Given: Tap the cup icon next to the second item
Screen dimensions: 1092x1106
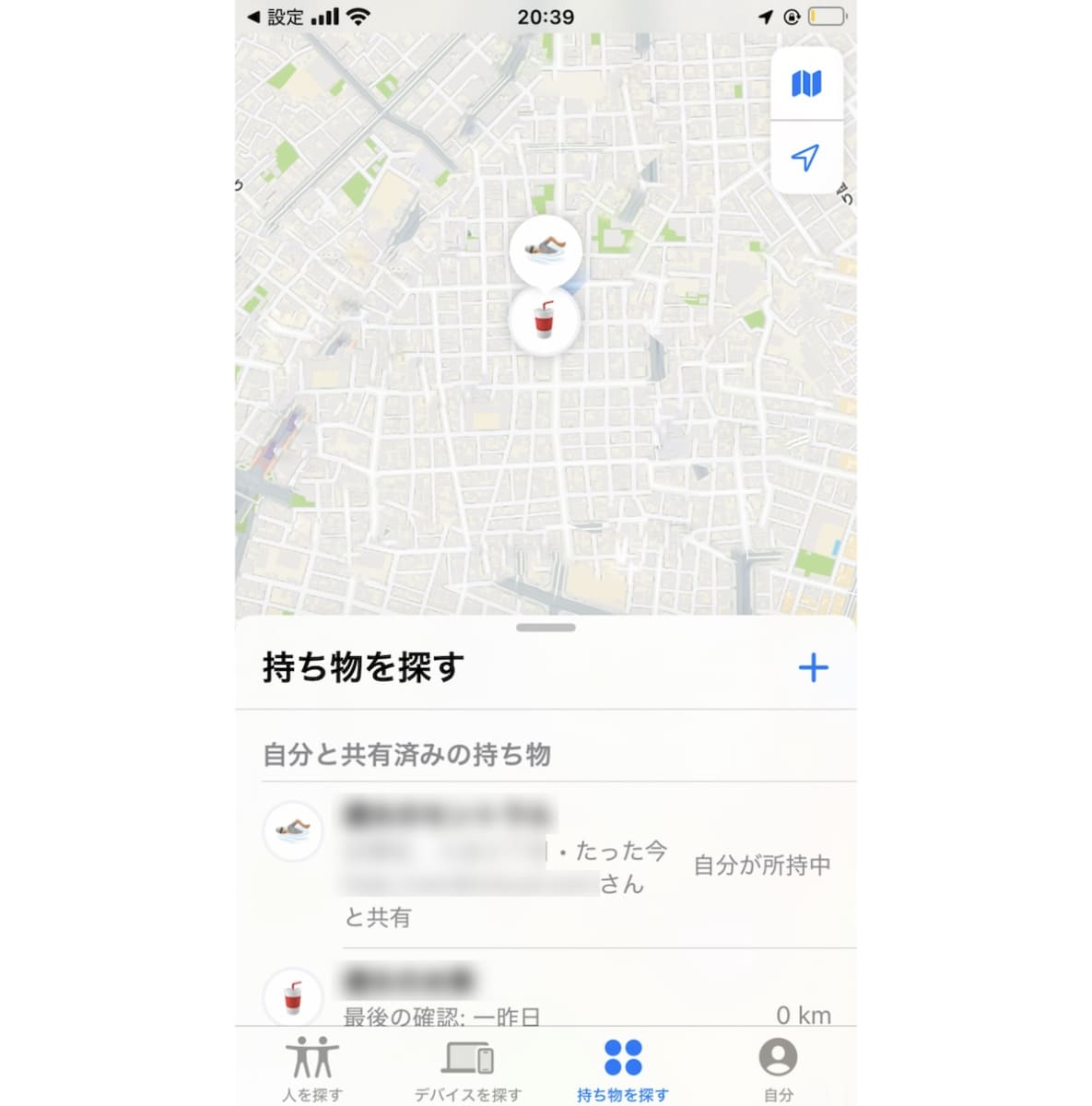Looking at the screenshot, I should pyautogui.click(x=293, y=997).
